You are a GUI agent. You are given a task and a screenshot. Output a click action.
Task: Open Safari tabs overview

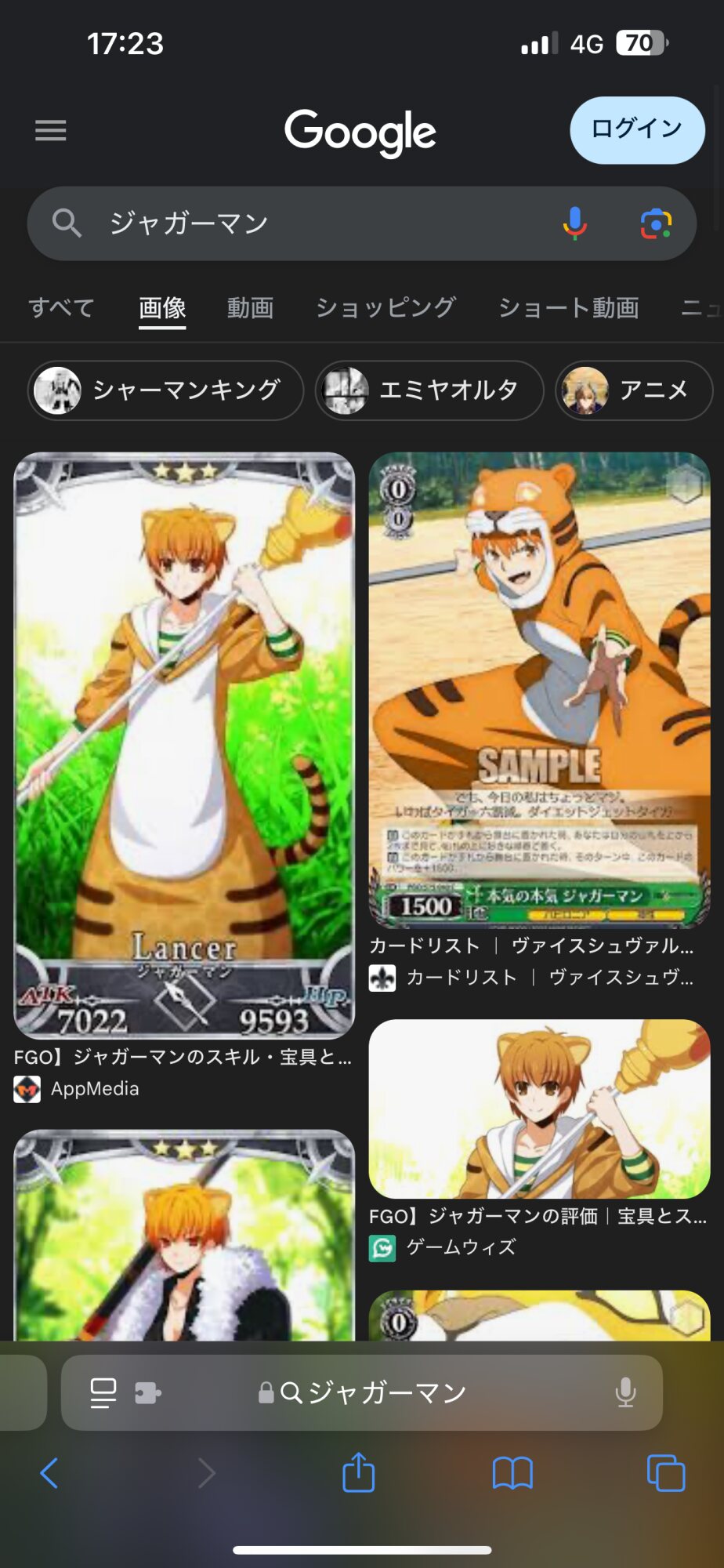pos(666,1473)
